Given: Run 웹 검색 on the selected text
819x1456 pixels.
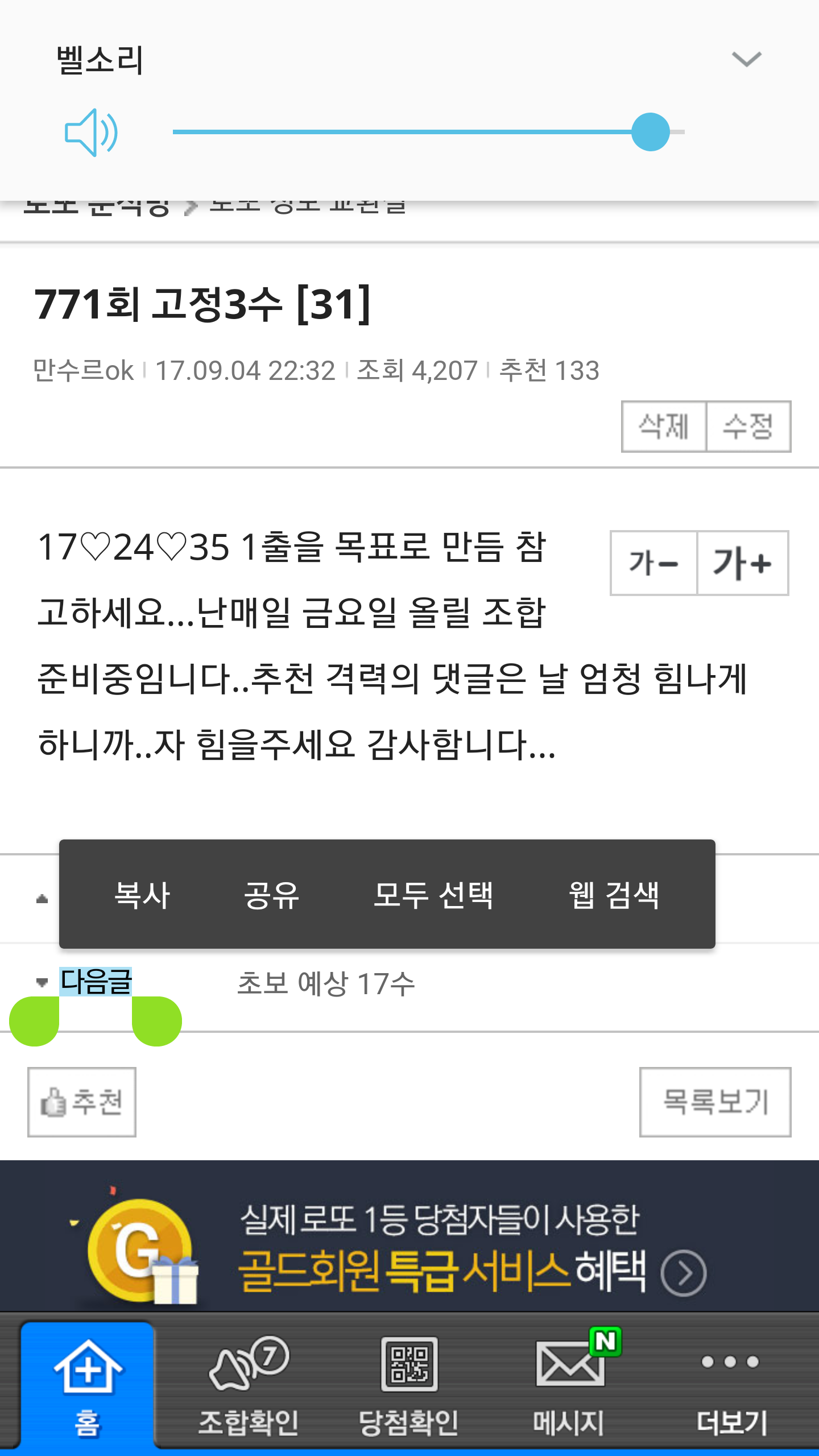Looking at the screenshot, I should point(614,895).
